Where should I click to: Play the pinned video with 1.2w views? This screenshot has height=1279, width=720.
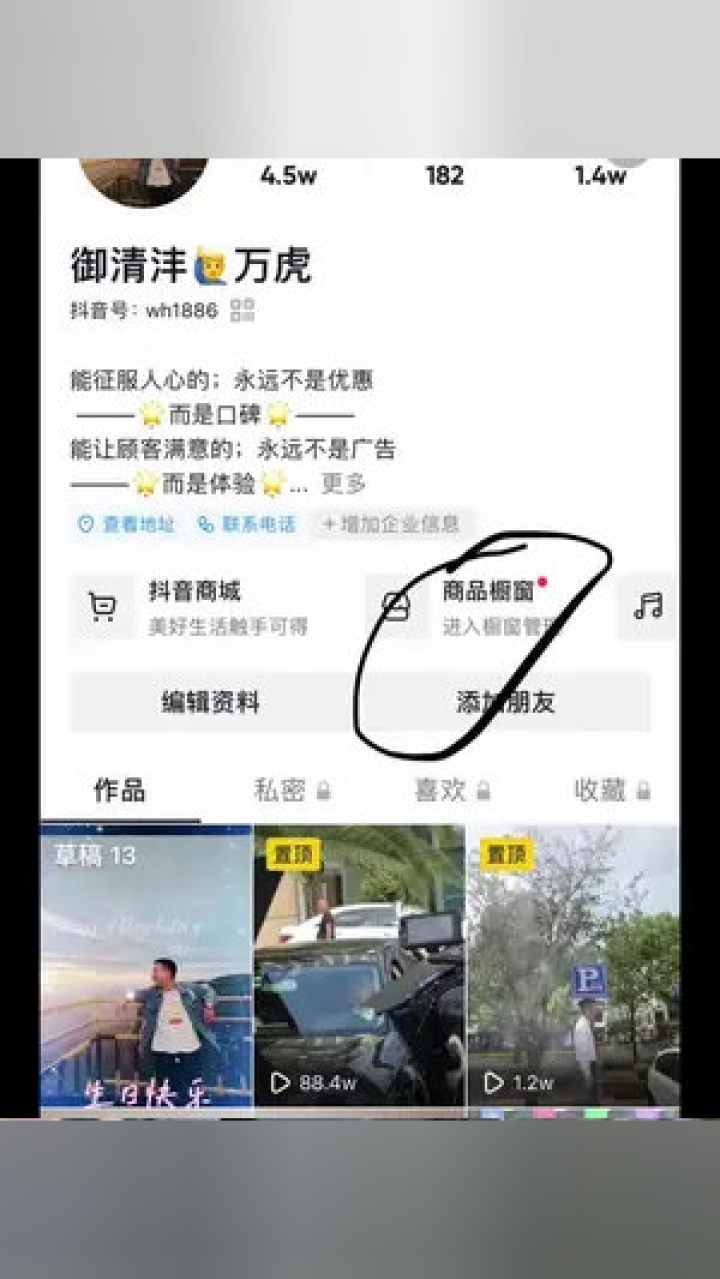click(573, 965)
